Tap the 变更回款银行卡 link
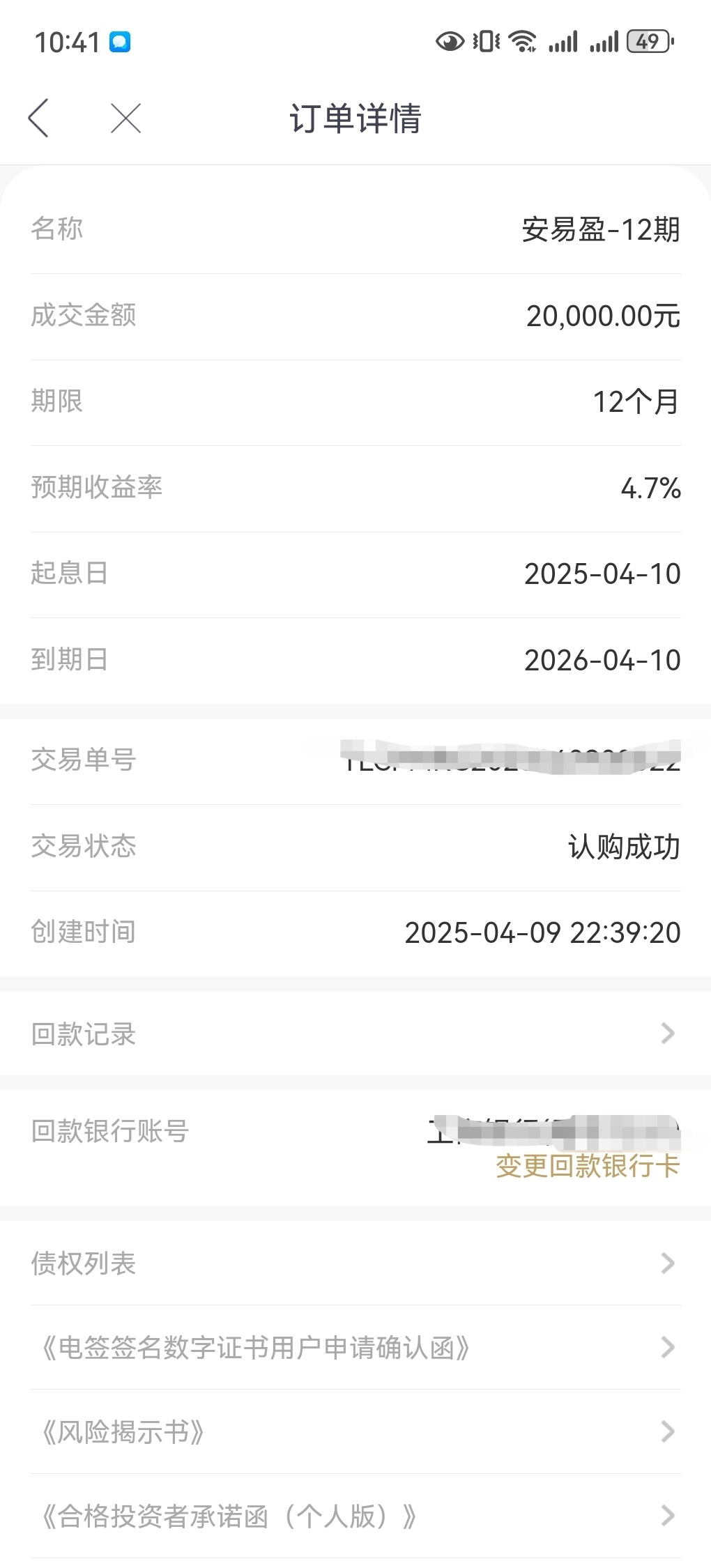The width and height of the screenshot is (711, 1568). (588, 1166)
